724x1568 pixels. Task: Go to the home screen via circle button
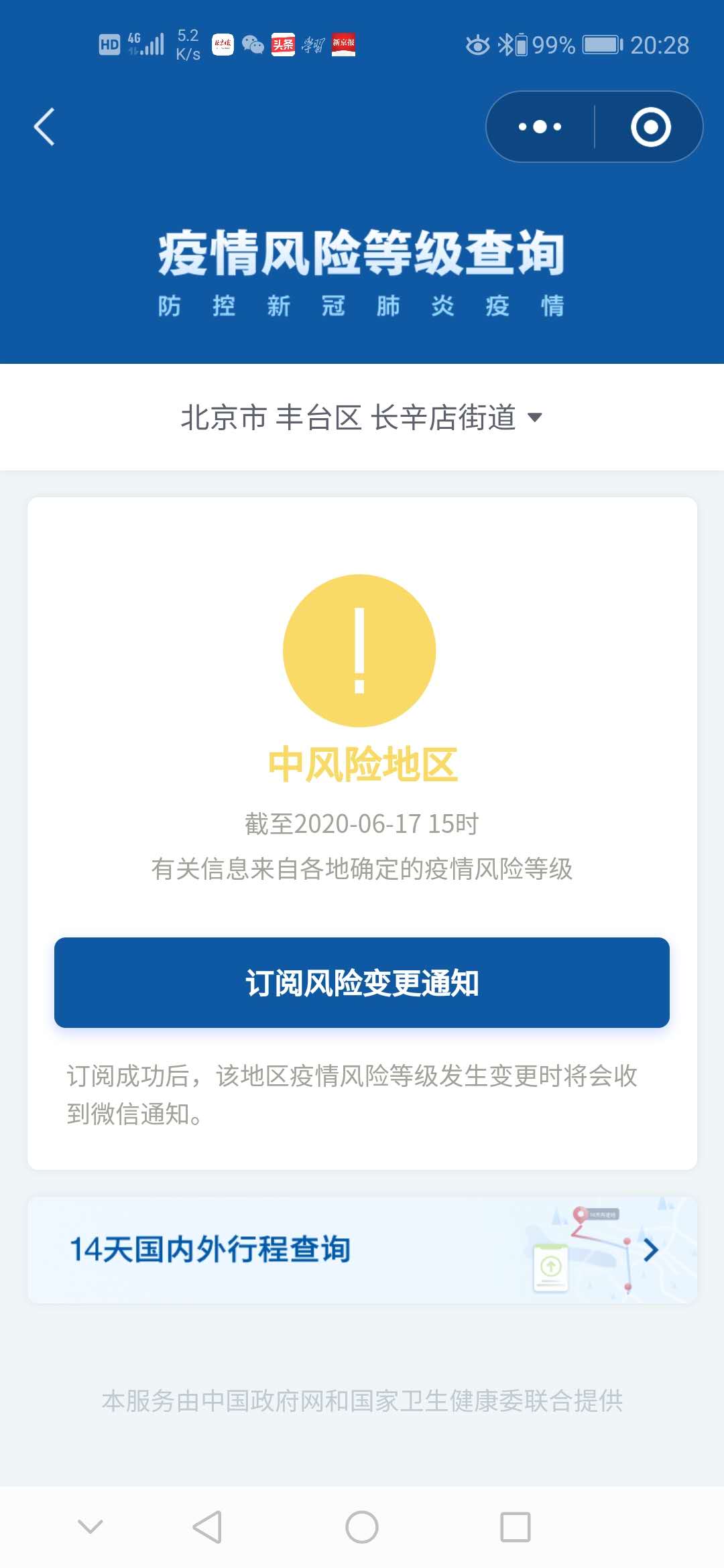point(362,1527)
